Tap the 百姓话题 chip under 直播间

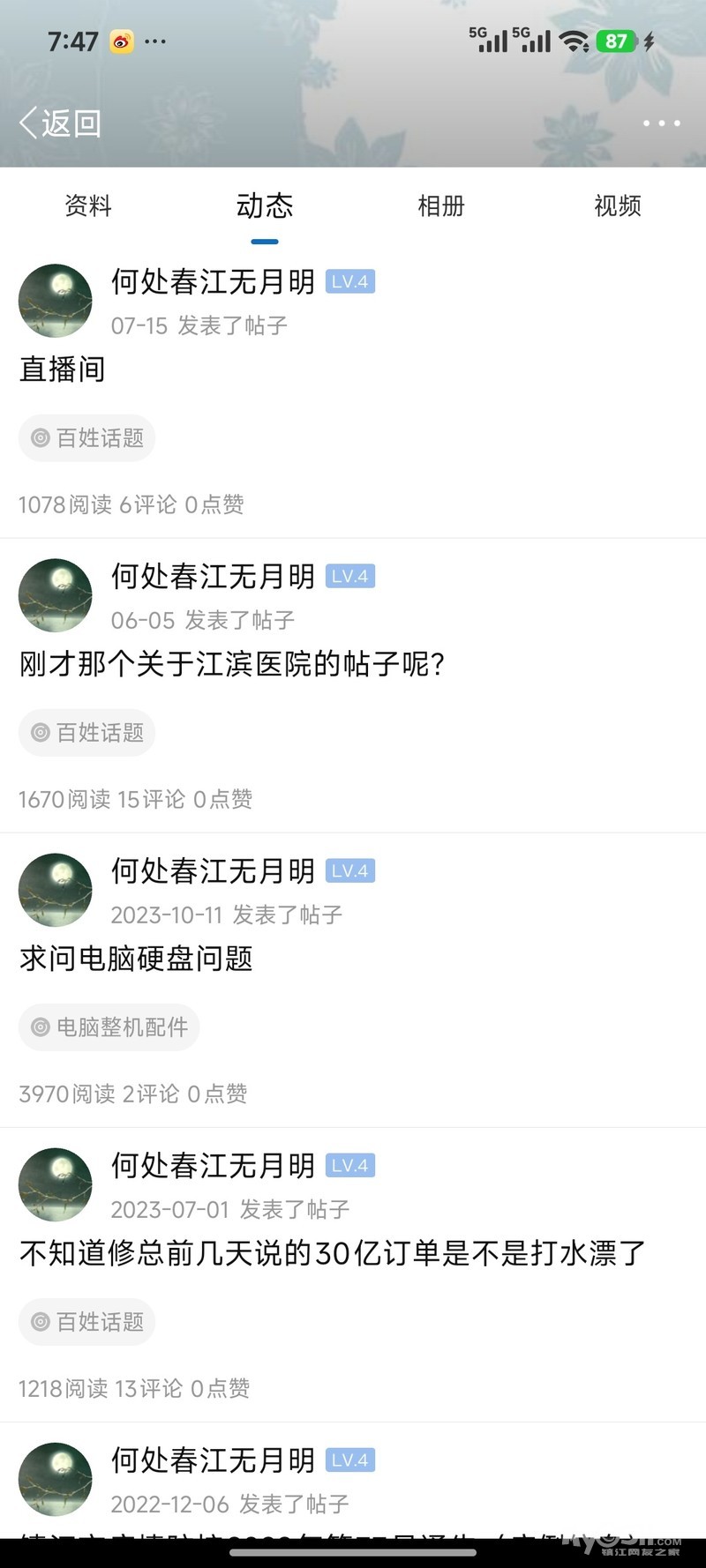tap(87, 438)
